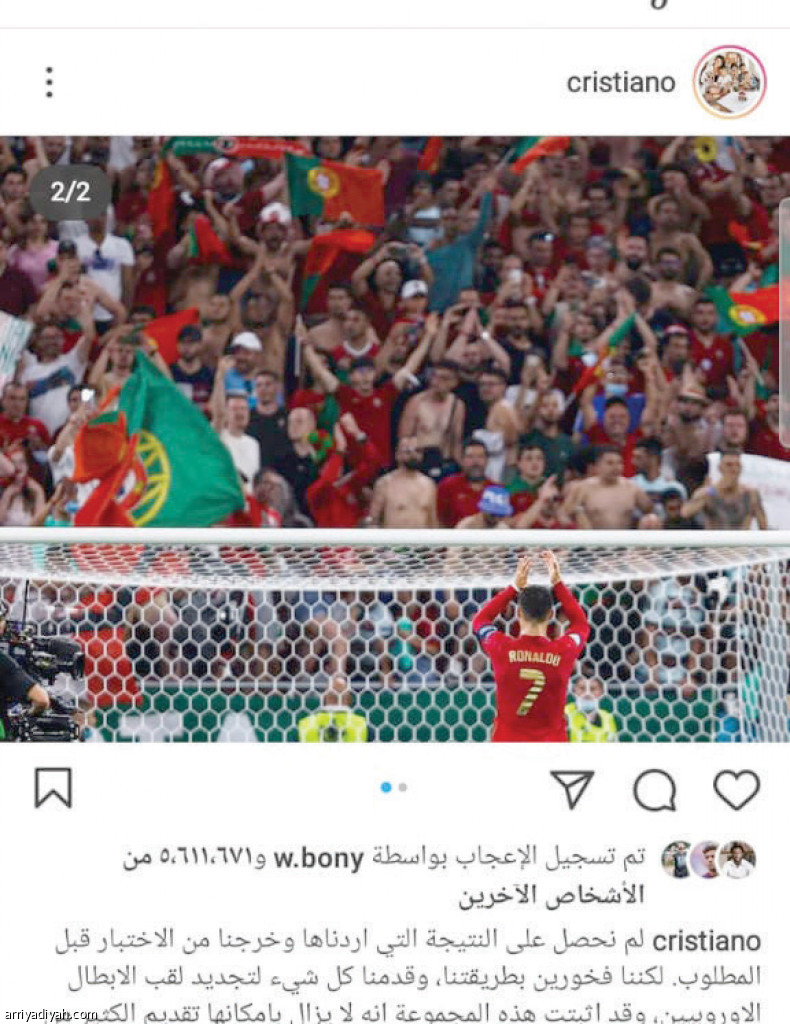This screenshot has height=1024, width=790.
Task: Open cristiano's profile from the caption username
Action: 706,941
